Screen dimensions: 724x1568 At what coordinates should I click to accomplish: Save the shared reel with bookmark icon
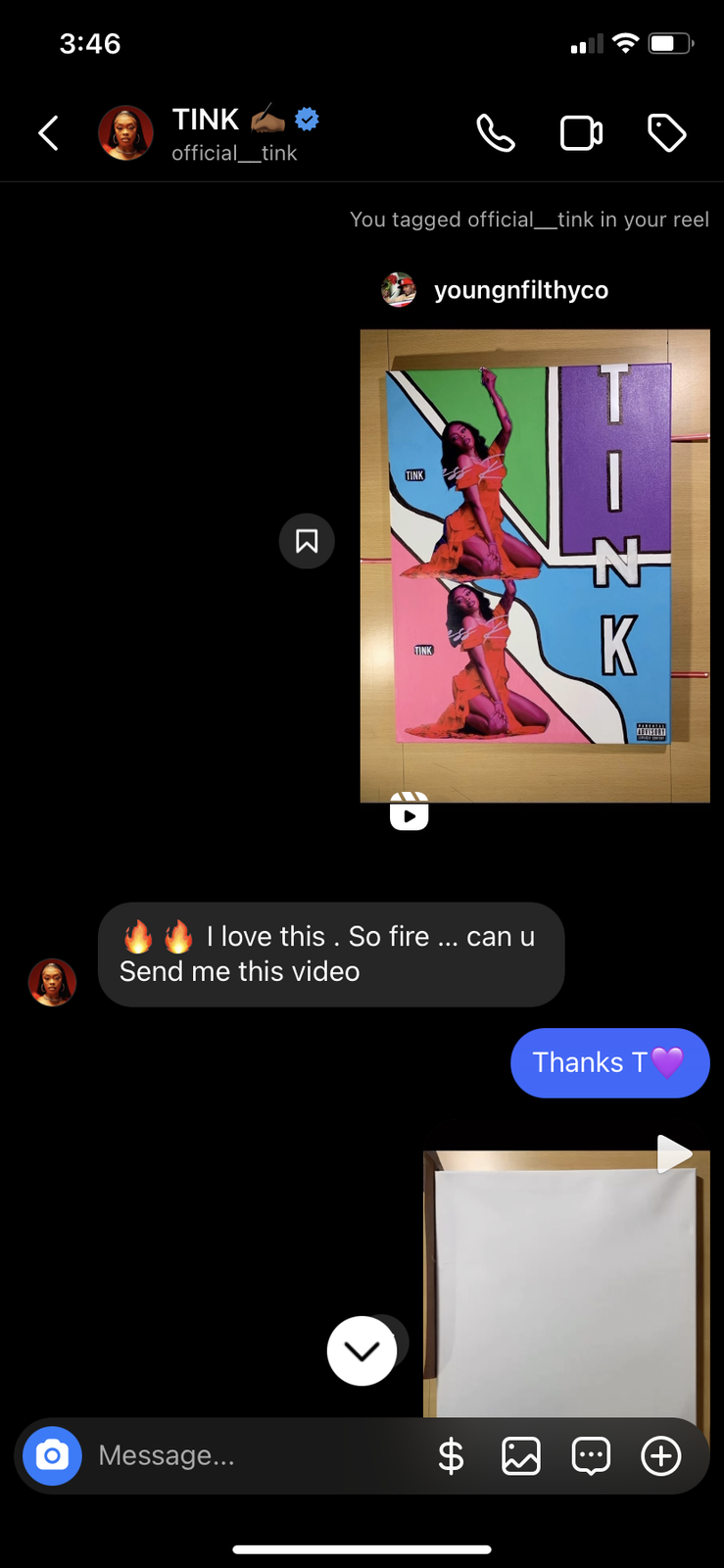coord(307,541)
